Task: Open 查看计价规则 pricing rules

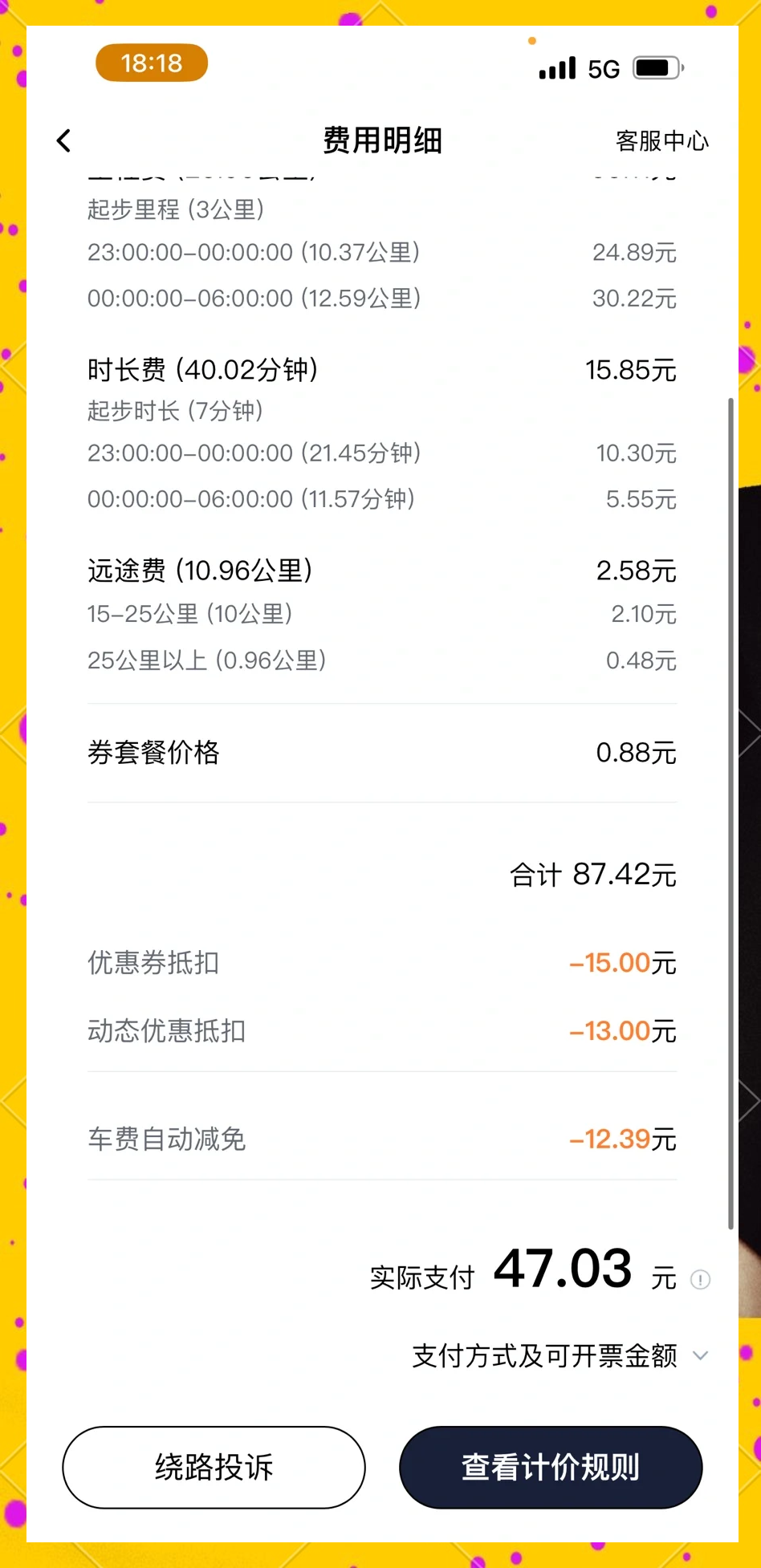Action: (551, 1467)
